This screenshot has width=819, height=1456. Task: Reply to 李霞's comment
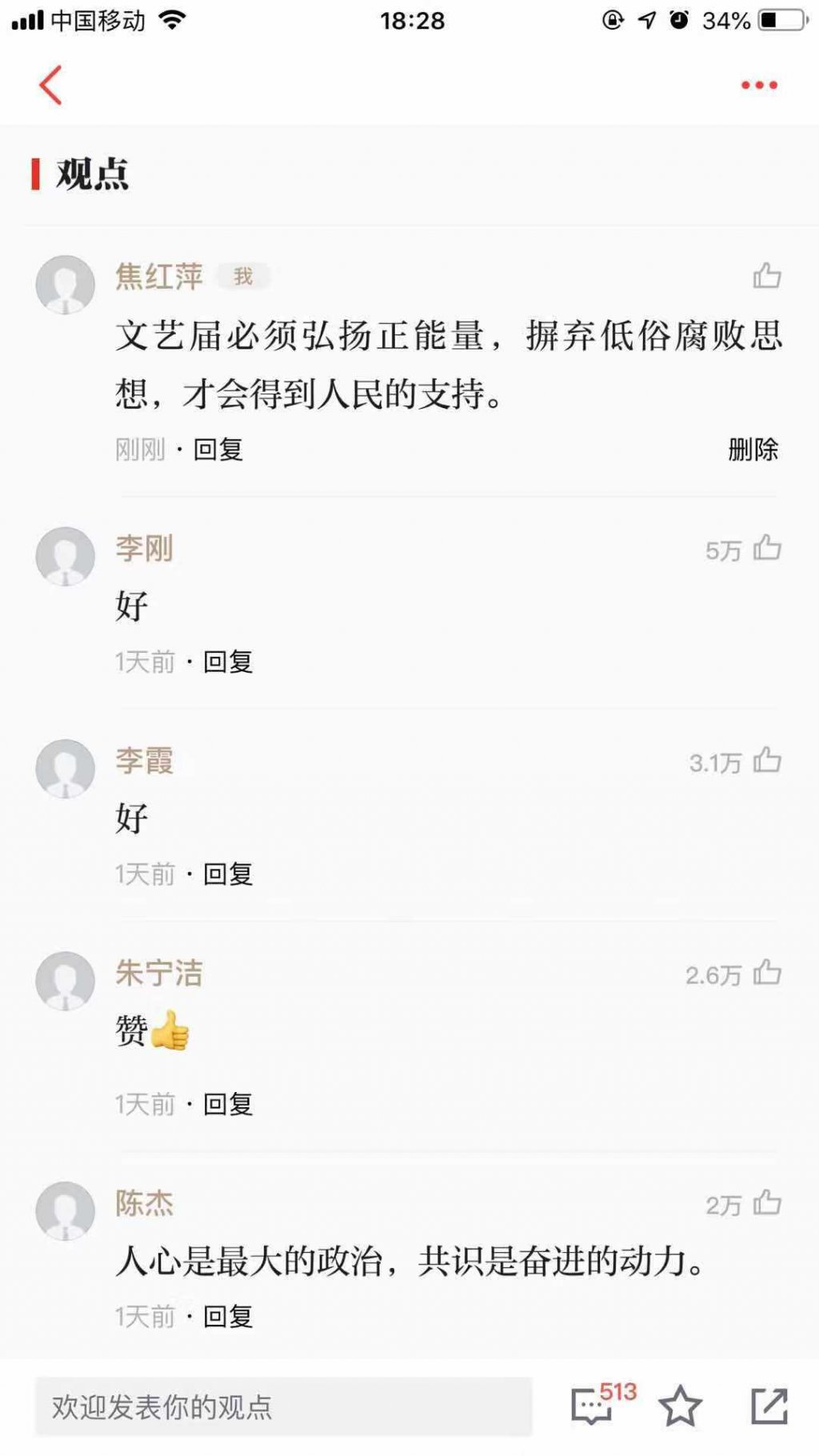click(228, 874)
